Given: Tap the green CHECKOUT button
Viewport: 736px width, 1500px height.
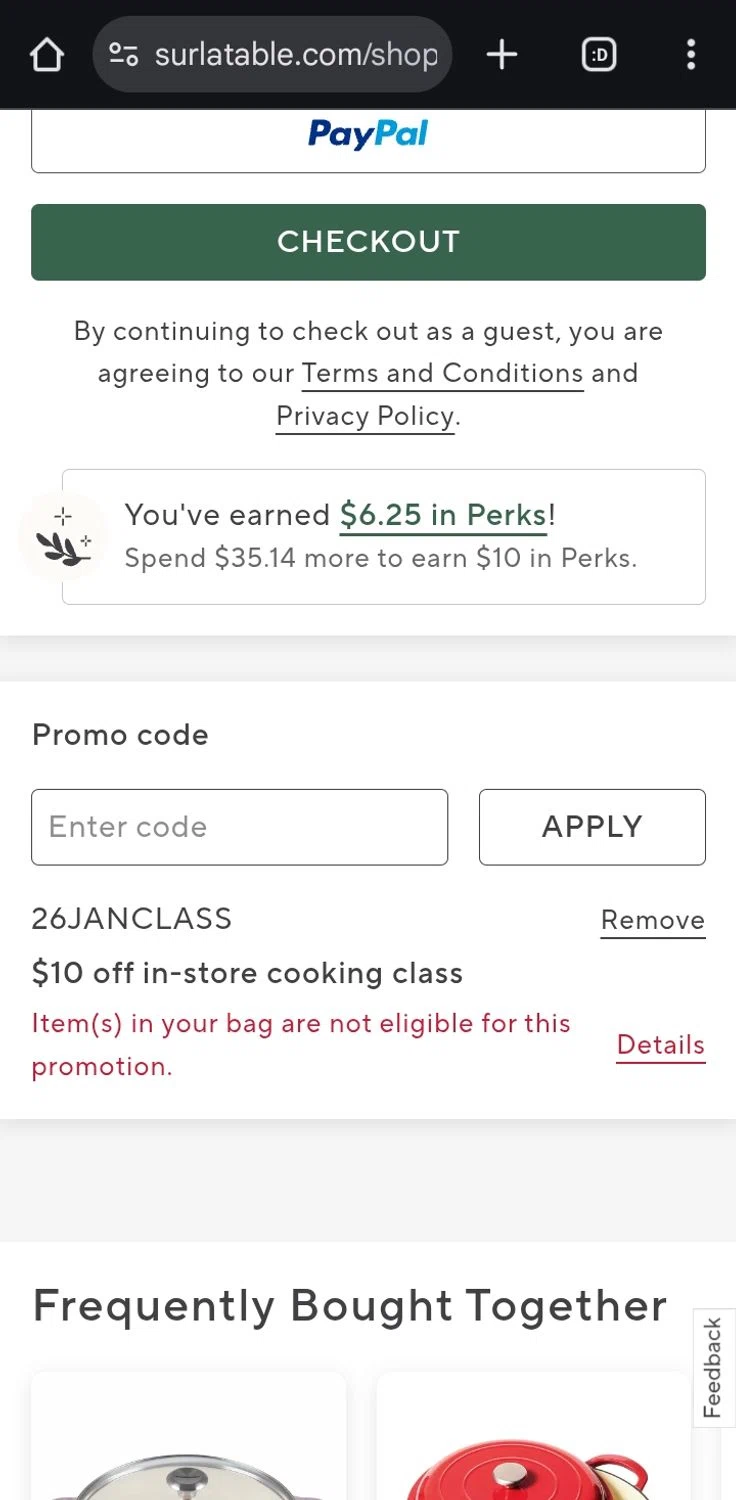Looking at the screenshot, I should [368, 242].
